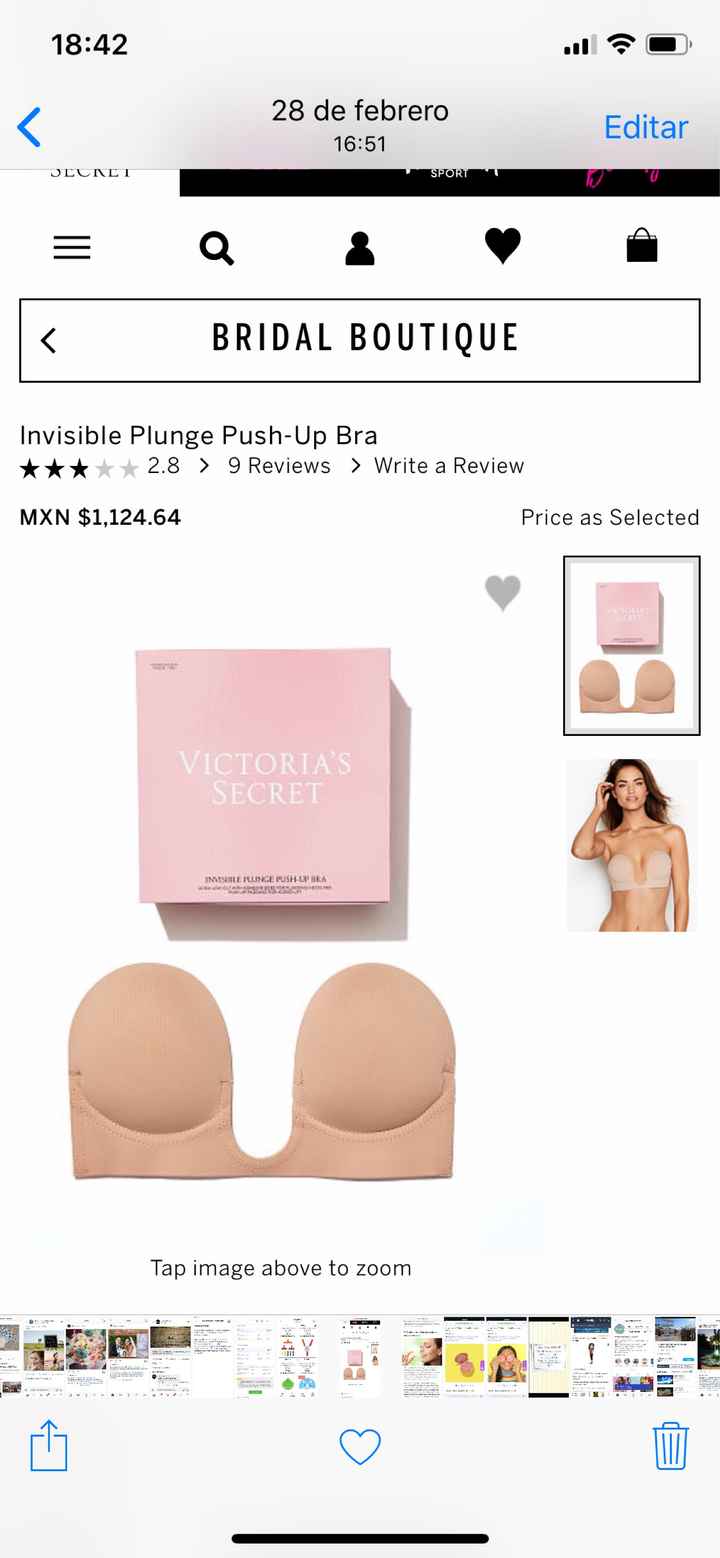Mark this photo as favorite

click(x=360, y=1446)
